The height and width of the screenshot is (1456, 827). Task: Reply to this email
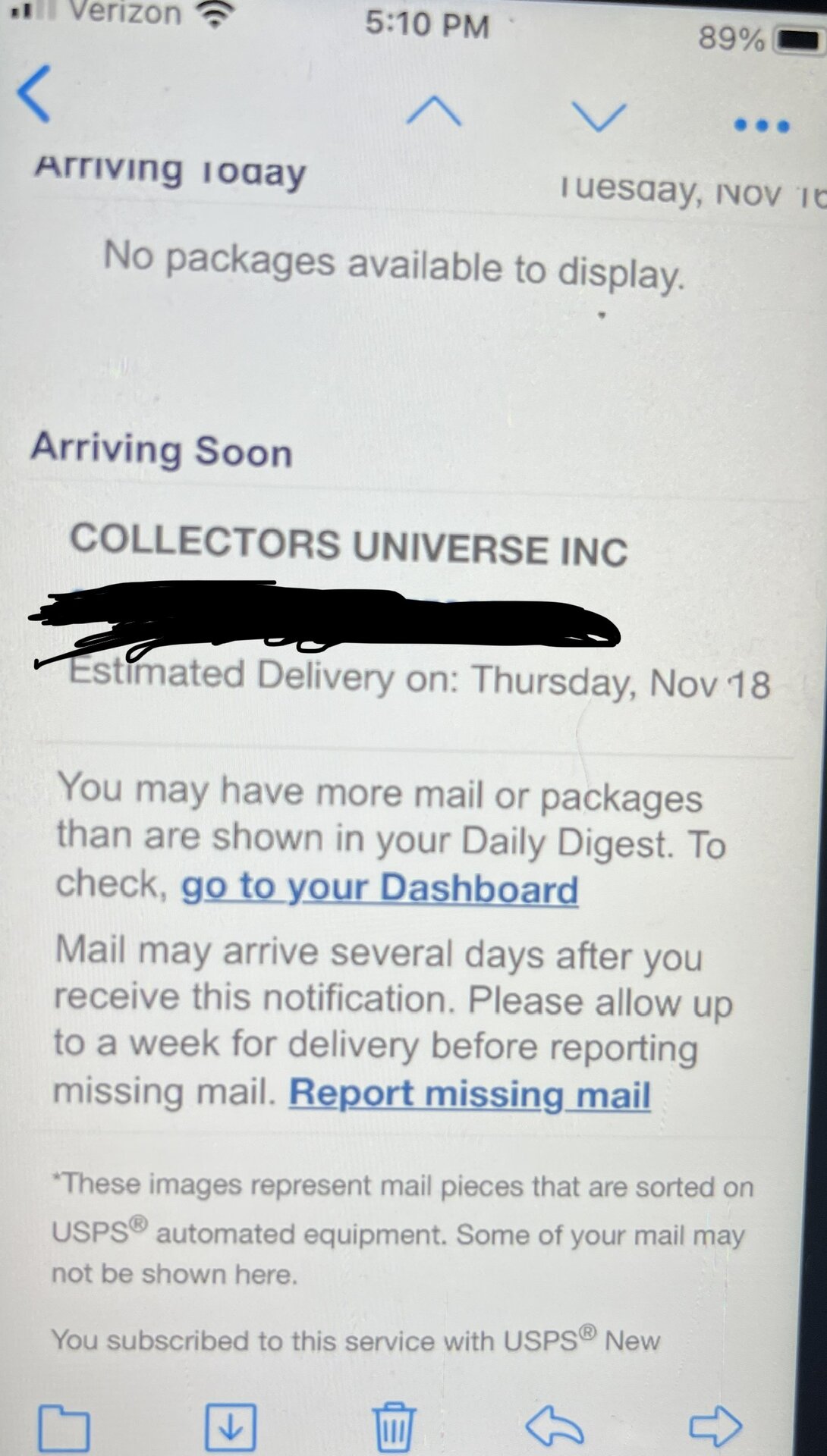point(554,1427)
